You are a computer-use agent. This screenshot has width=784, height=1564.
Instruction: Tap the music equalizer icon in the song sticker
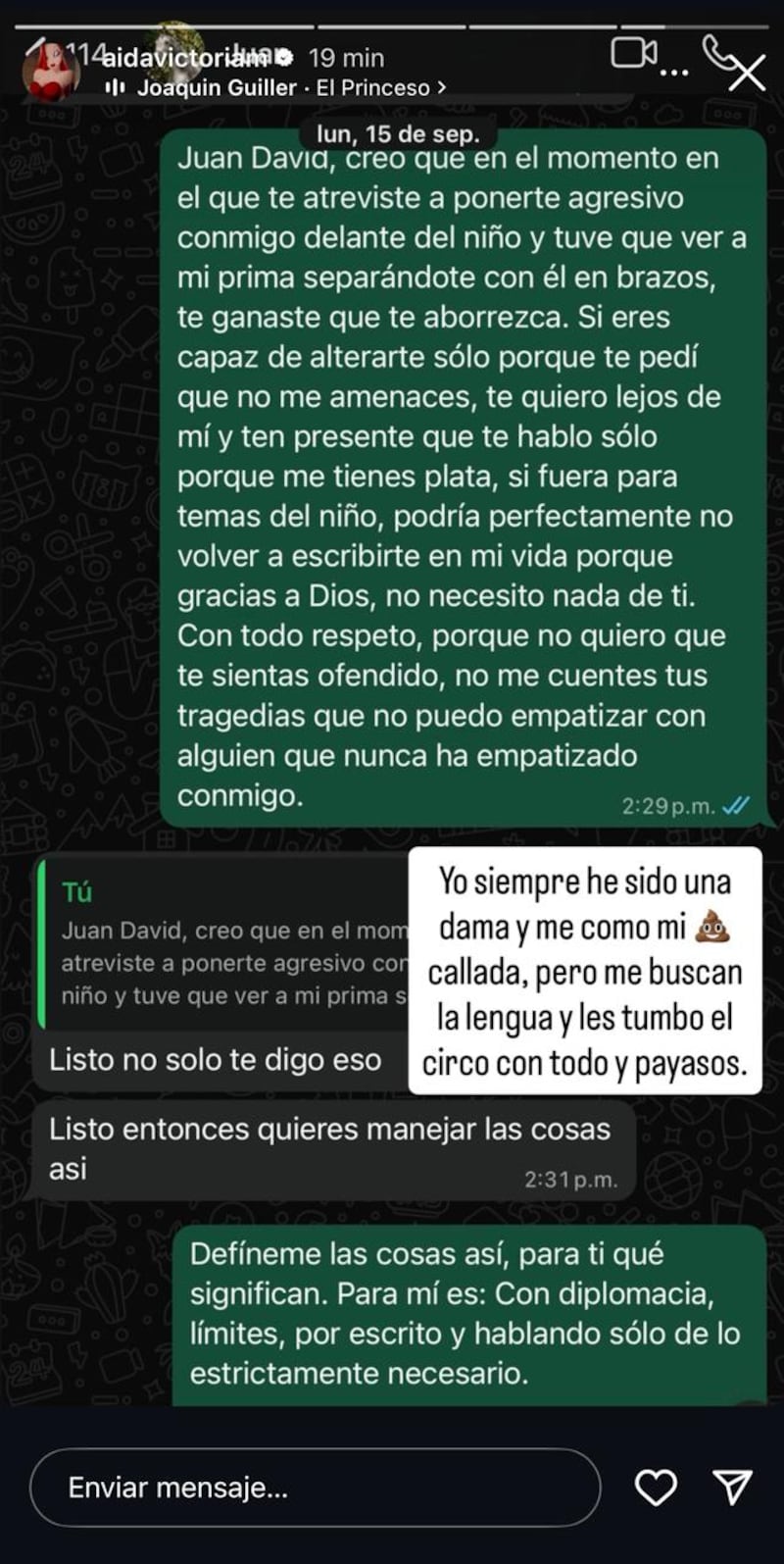[115, 85]
